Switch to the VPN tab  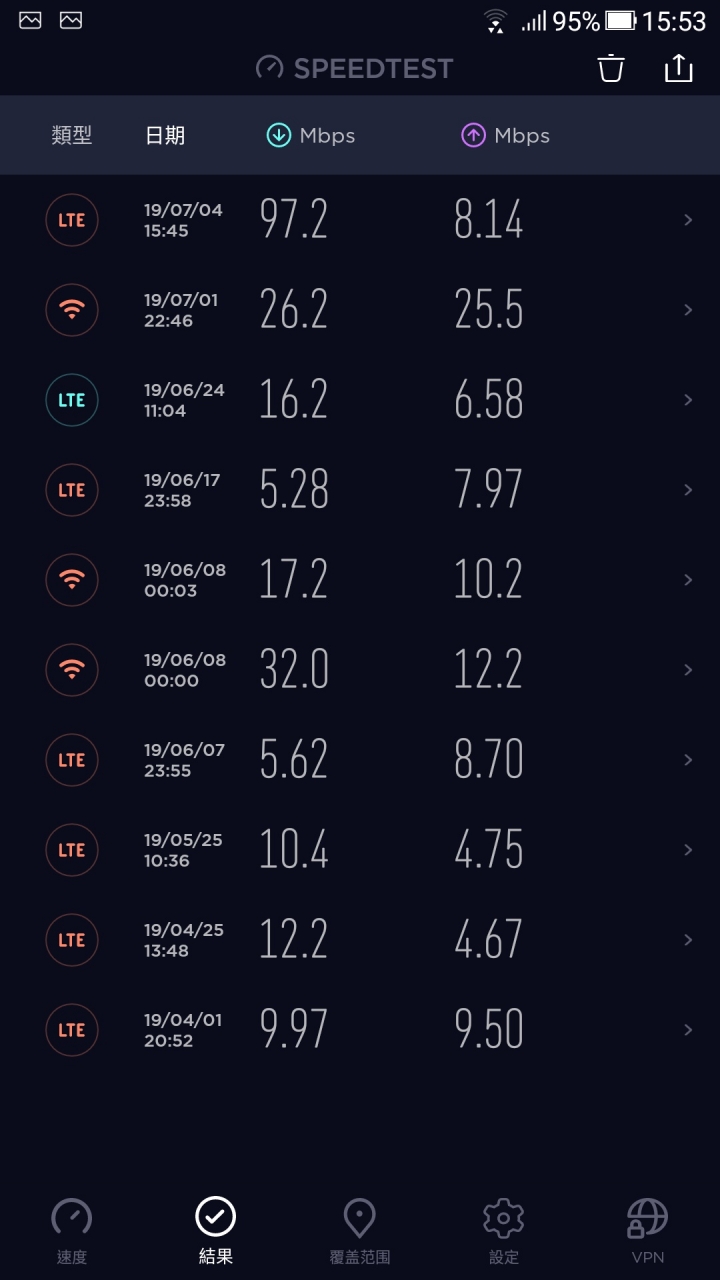click(648, 1231)
